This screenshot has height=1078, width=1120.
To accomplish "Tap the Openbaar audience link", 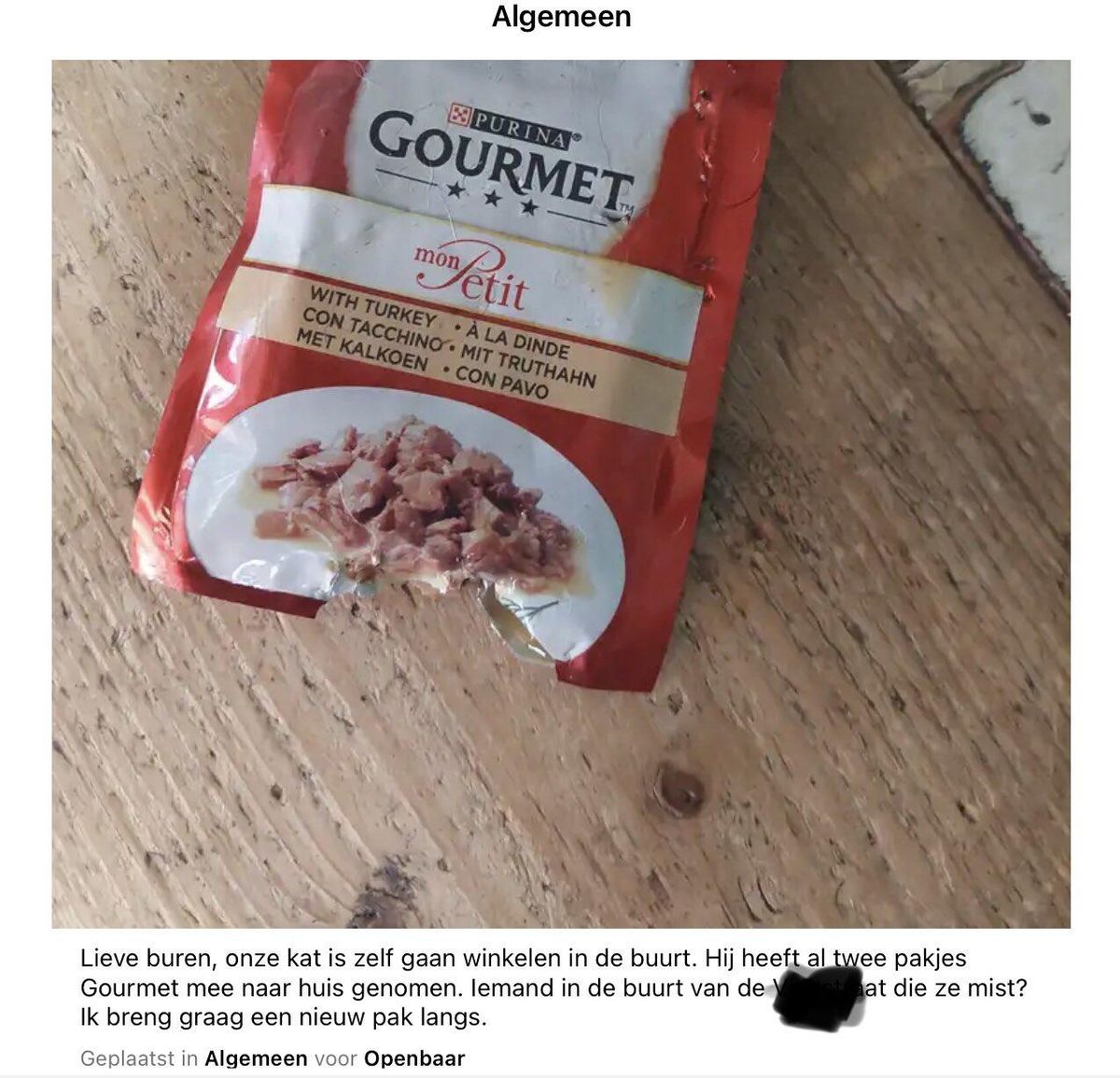I will pos(414,1058).
